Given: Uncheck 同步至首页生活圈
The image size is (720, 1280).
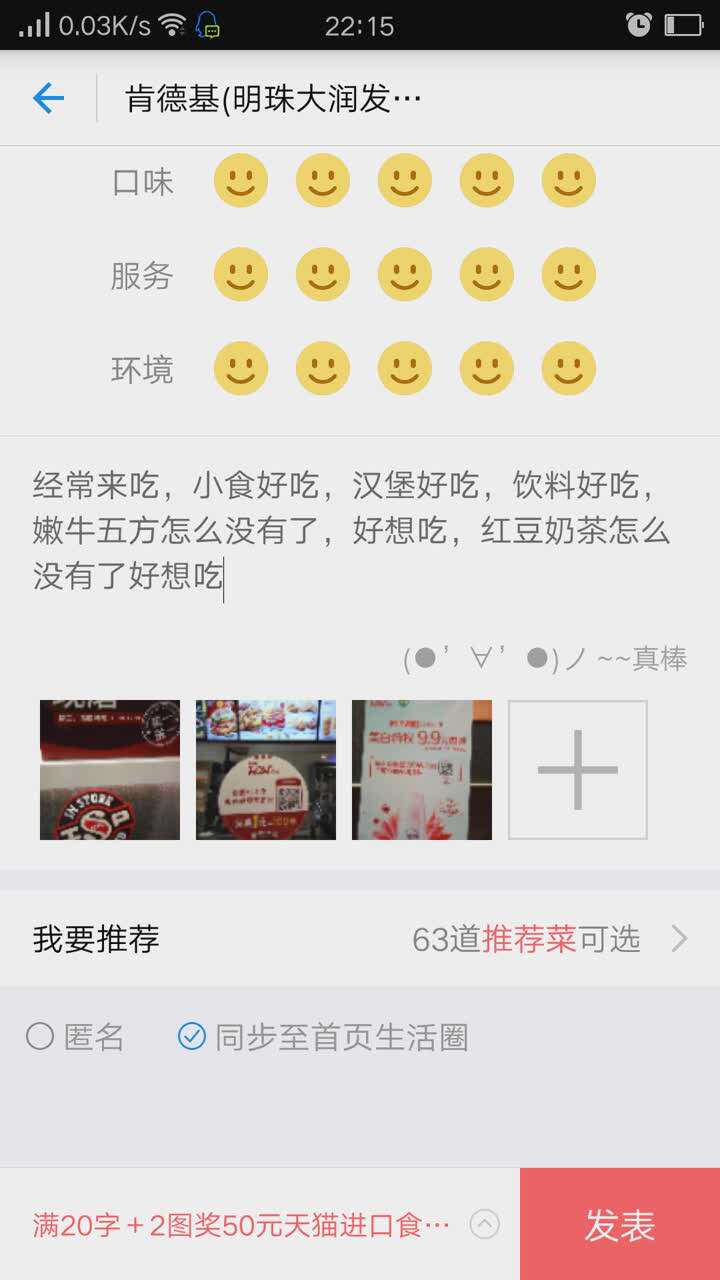Looking at the screenshot, I should pyautogui.click(x=192, y=1037).
